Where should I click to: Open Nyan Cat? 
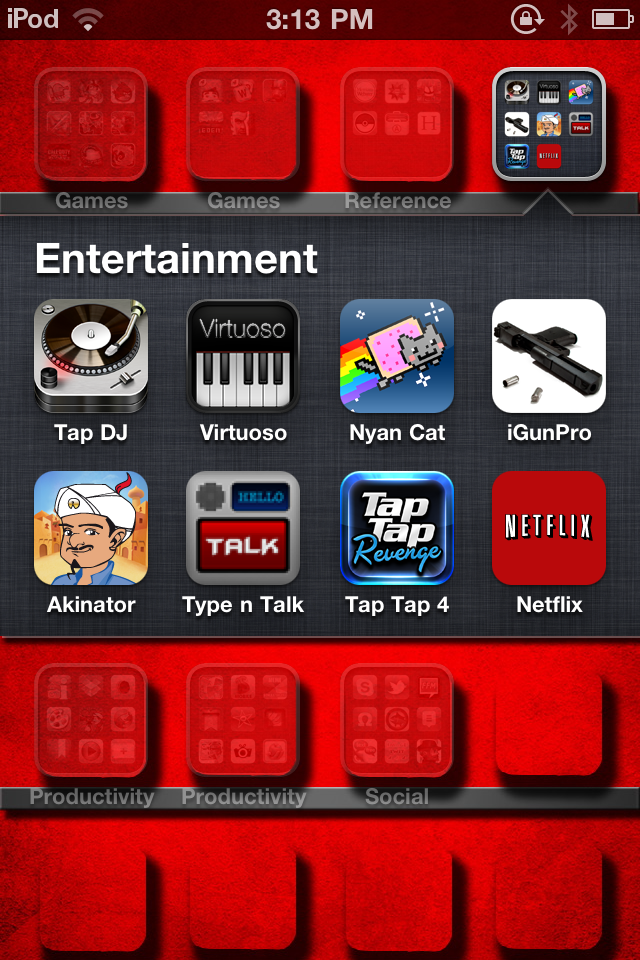tap(396, 357)
